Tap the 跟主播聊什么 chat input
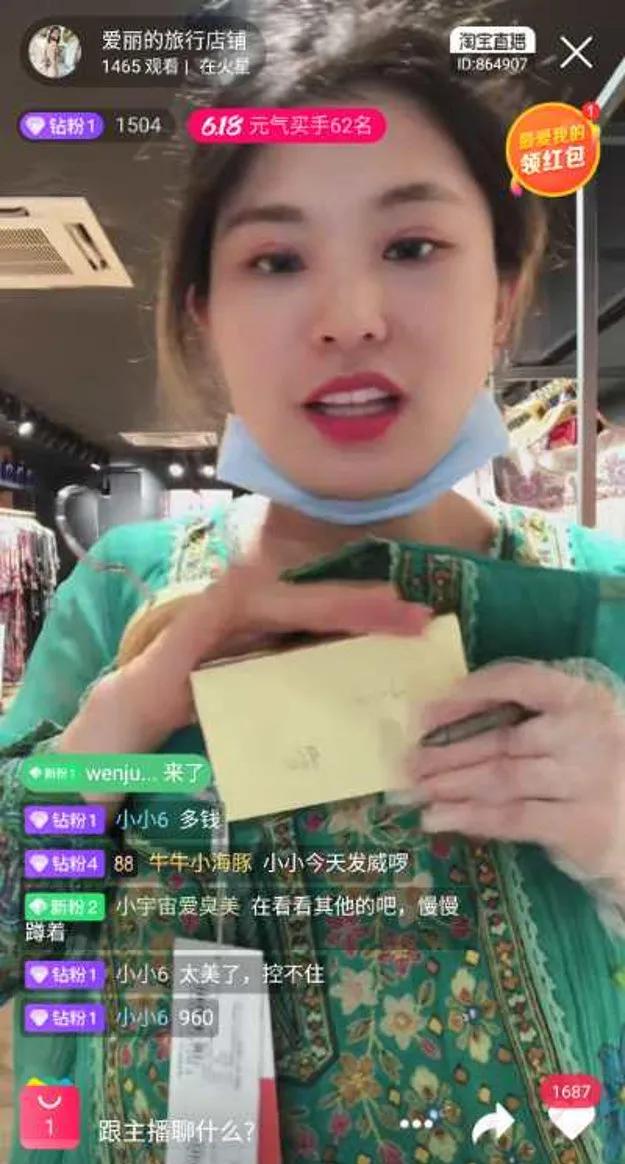This screenshot has width=625, height=1164. click(176, 1130)
